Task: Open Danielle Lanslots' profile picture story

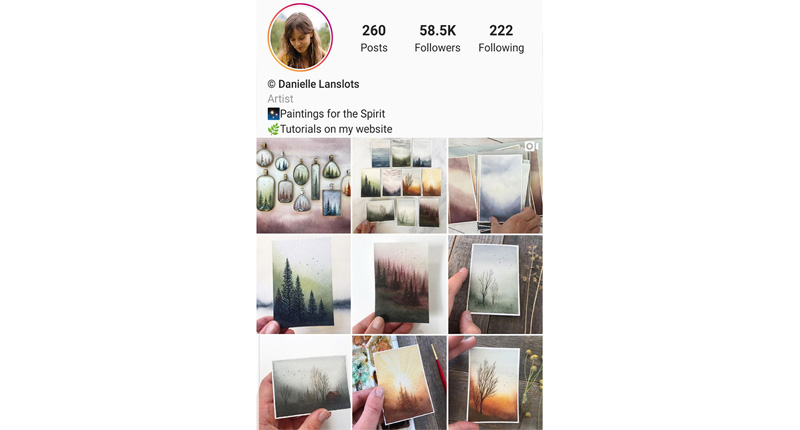Action: coord(300,38)
